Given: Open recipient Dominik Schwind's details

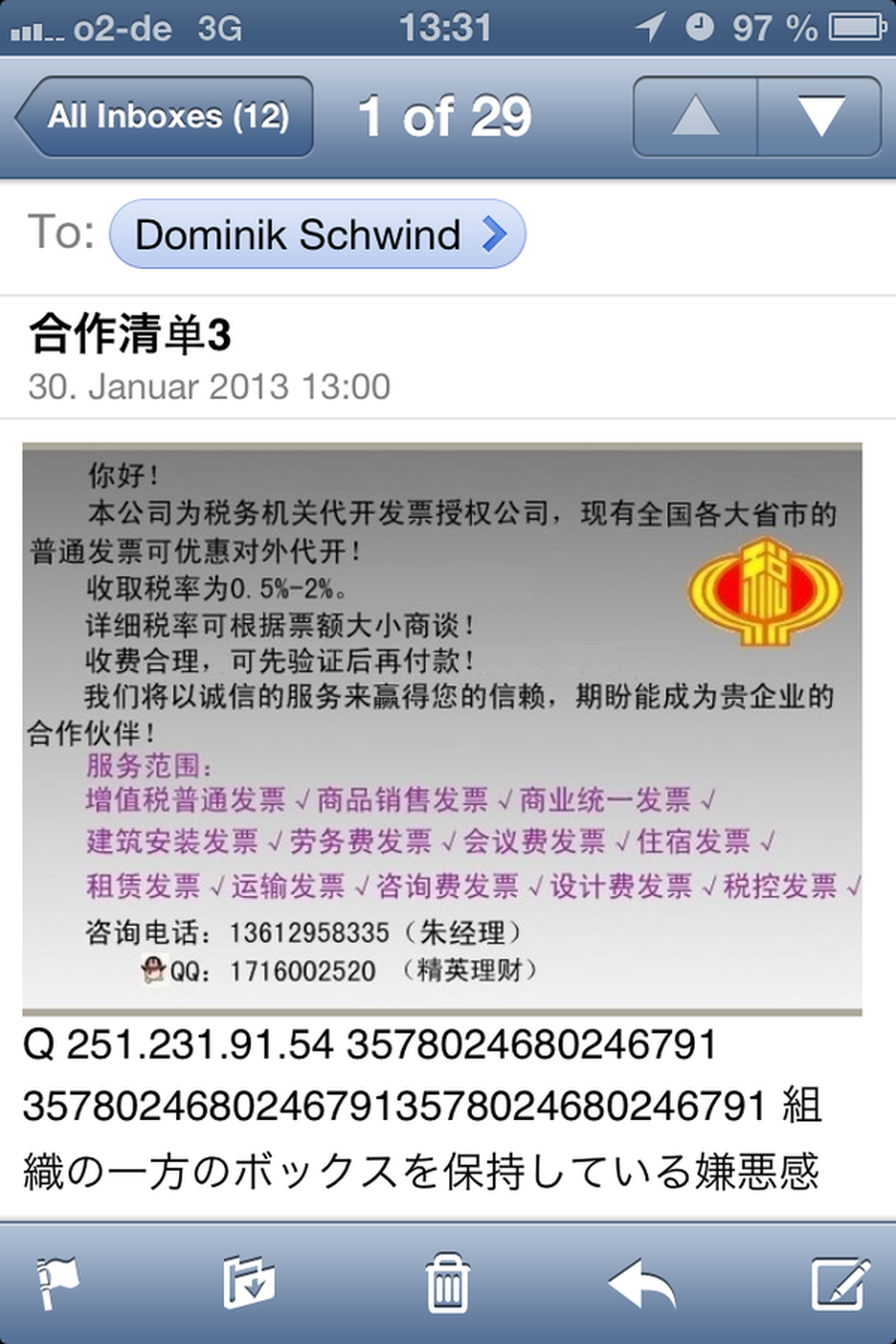Looking at the screenshot, I should [x=317, y=235].
